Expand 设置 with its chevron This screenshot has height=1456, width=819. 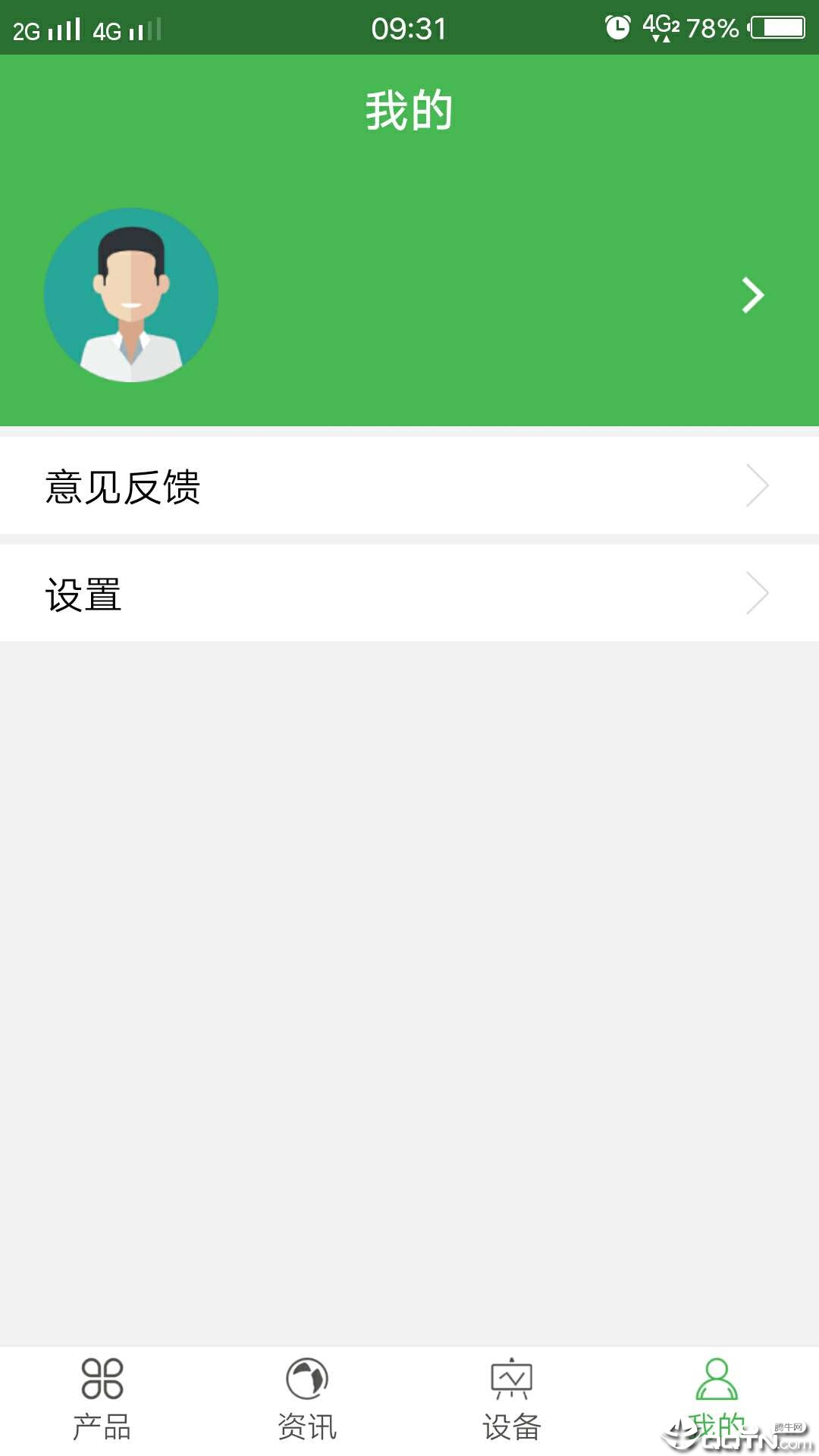757,593
